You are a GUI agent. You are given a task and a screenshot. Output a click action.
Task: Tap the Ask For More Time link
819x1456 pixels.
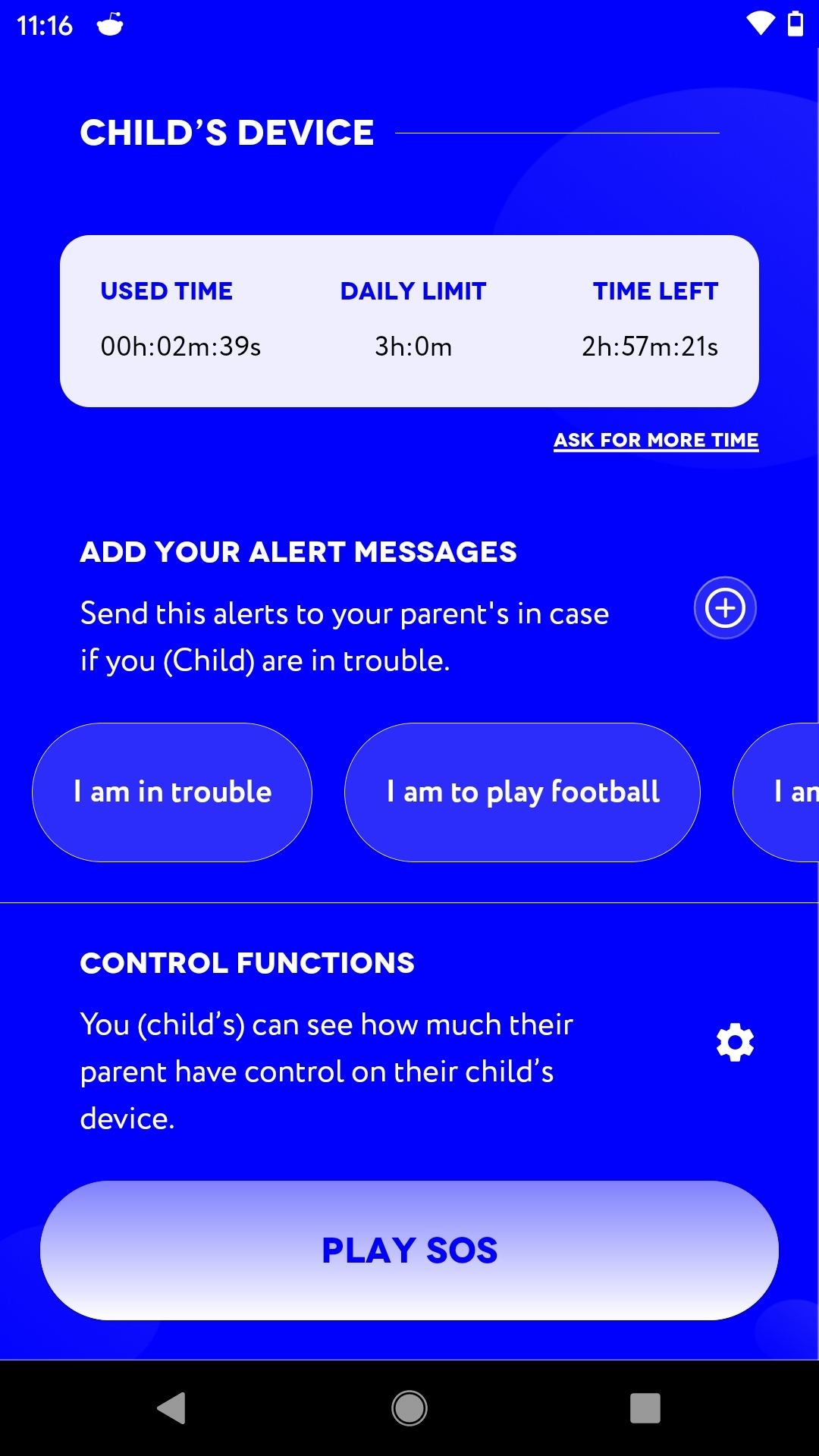click(655, 440)
